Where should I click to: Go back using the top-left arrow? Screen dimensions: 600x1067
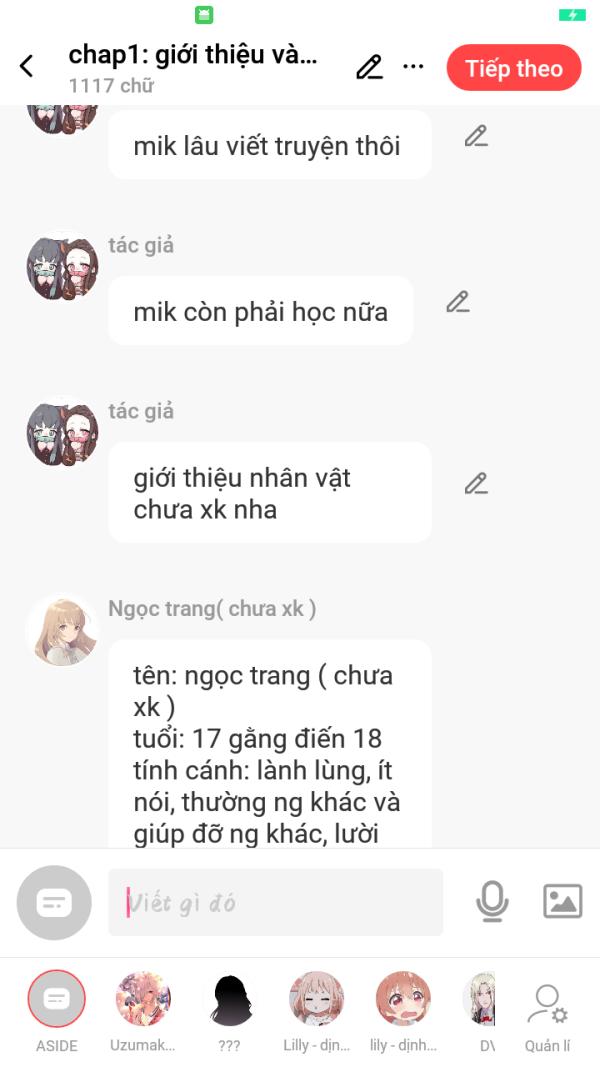[x=27, y=66]
